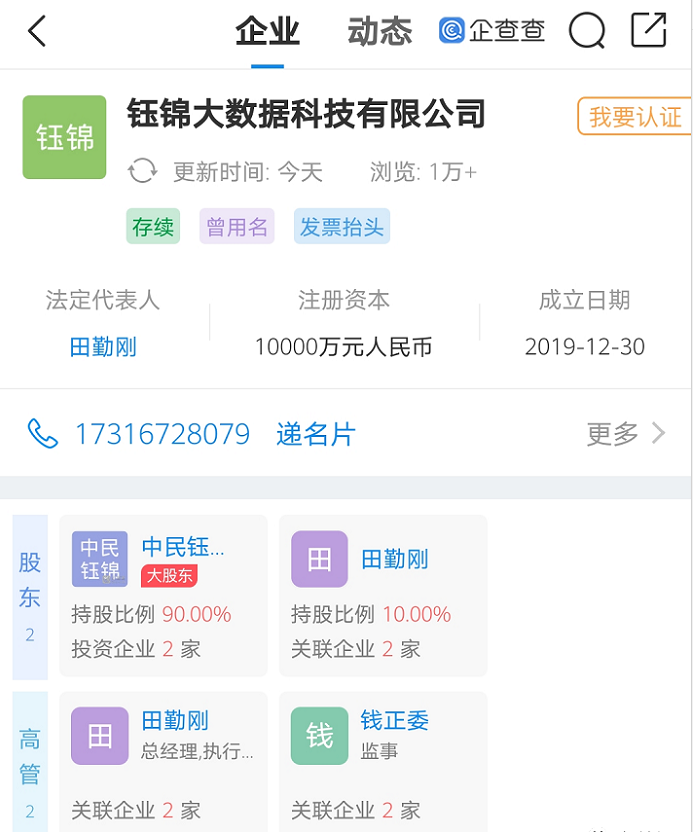The image size is (693, 832).
Task: Open the search magnifier icon
Action: click(587, 32)
